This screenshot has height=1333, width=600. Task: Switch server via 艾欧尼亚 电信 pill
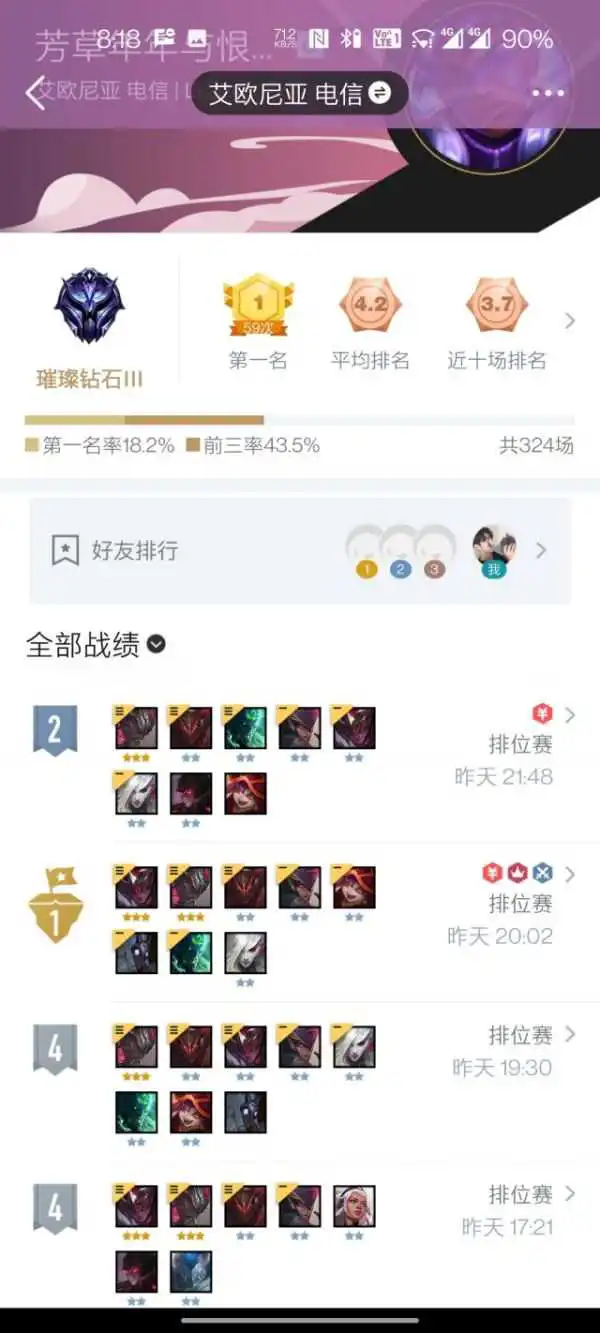(298, 94)
